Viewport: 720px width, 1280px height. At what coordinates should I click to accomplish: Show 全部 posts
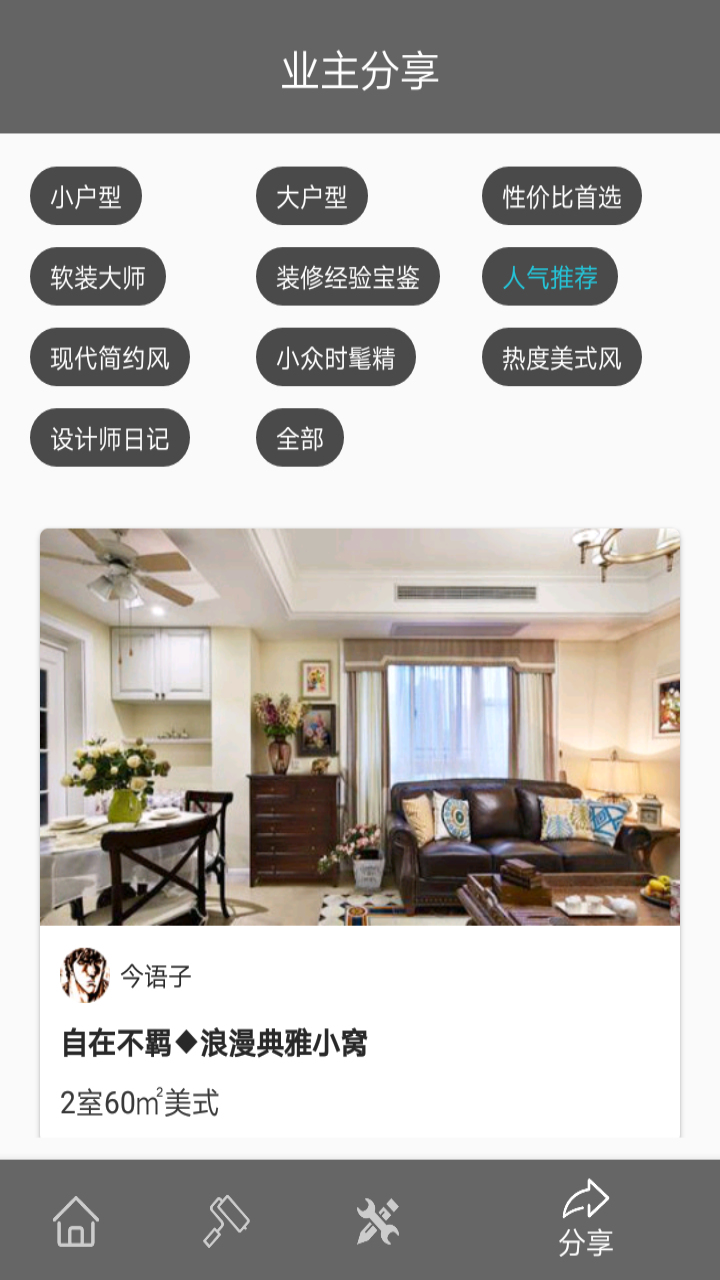300,437
